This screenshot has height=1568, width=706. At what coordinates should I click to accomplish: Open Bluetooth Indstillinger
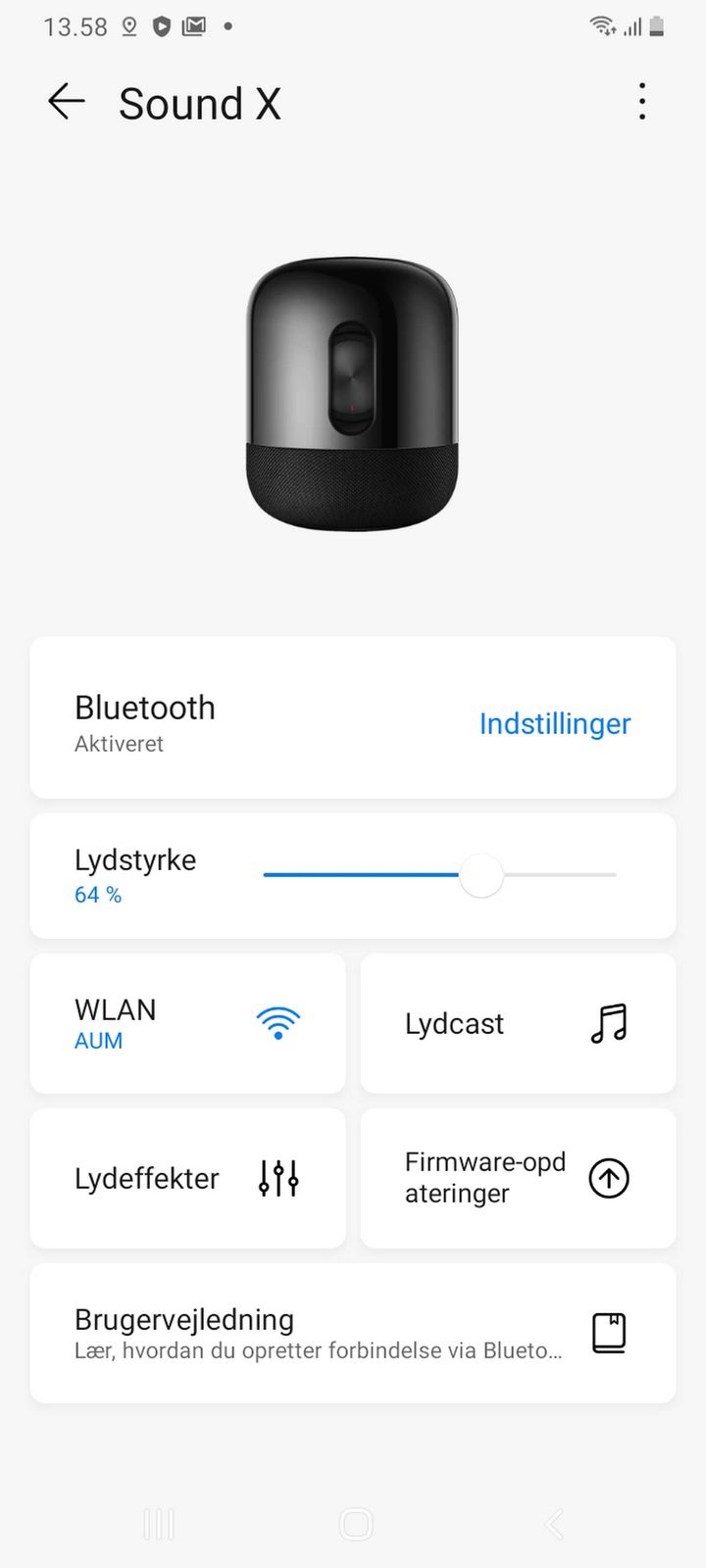554,723
